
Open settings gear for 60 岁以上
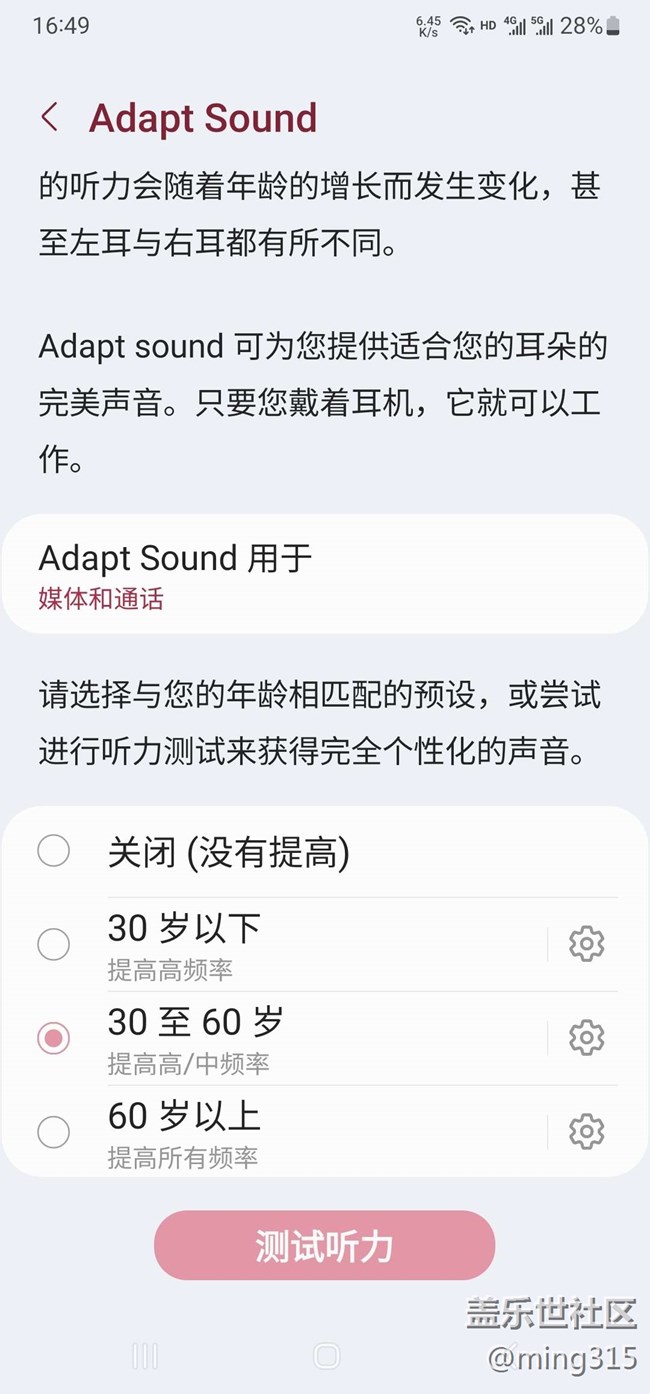(x=586, y=1132)
